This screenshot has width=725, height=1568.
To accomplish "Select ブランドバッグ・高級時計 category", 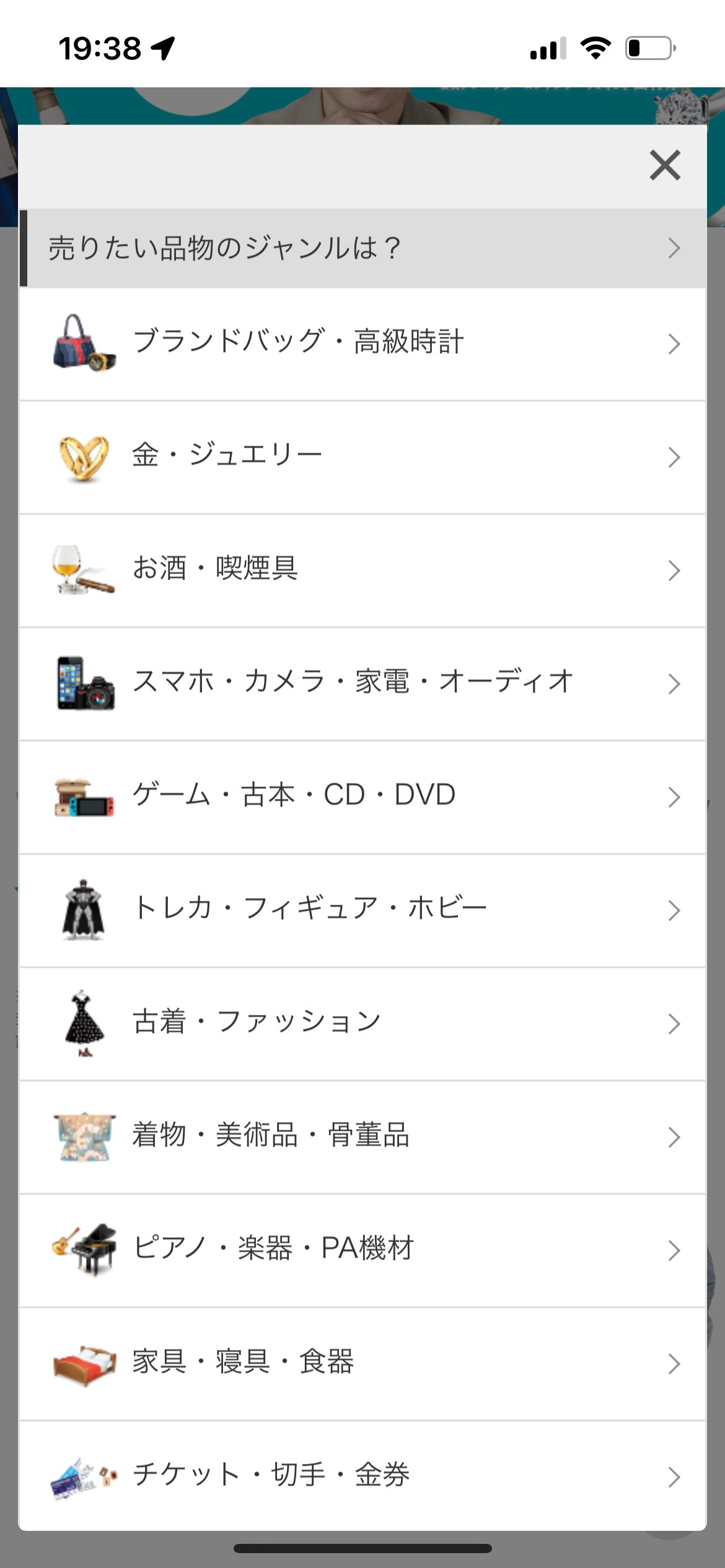I will (362, 343).
